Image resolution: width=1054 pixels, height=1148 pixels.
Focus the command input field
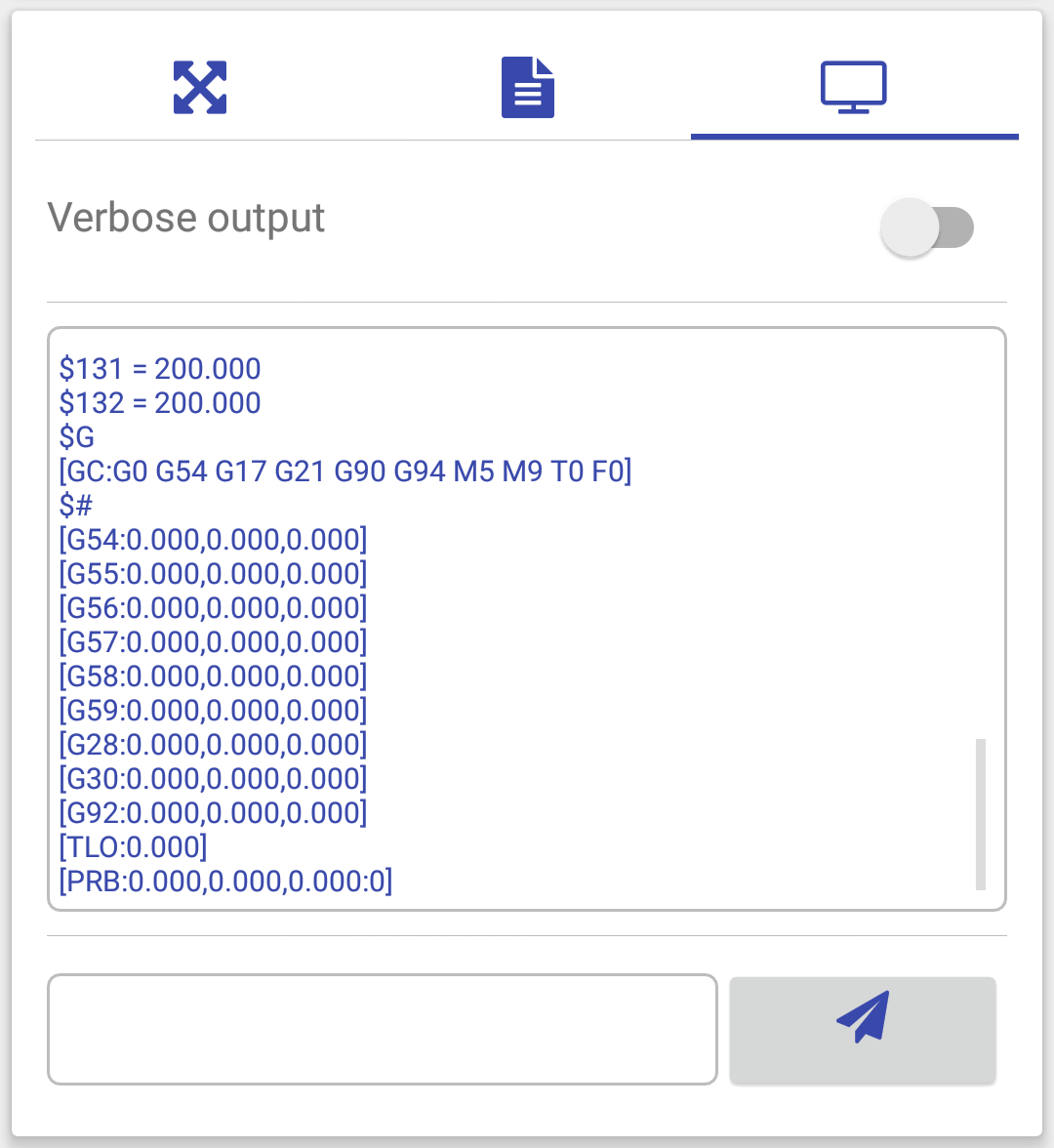point(383,1029)
